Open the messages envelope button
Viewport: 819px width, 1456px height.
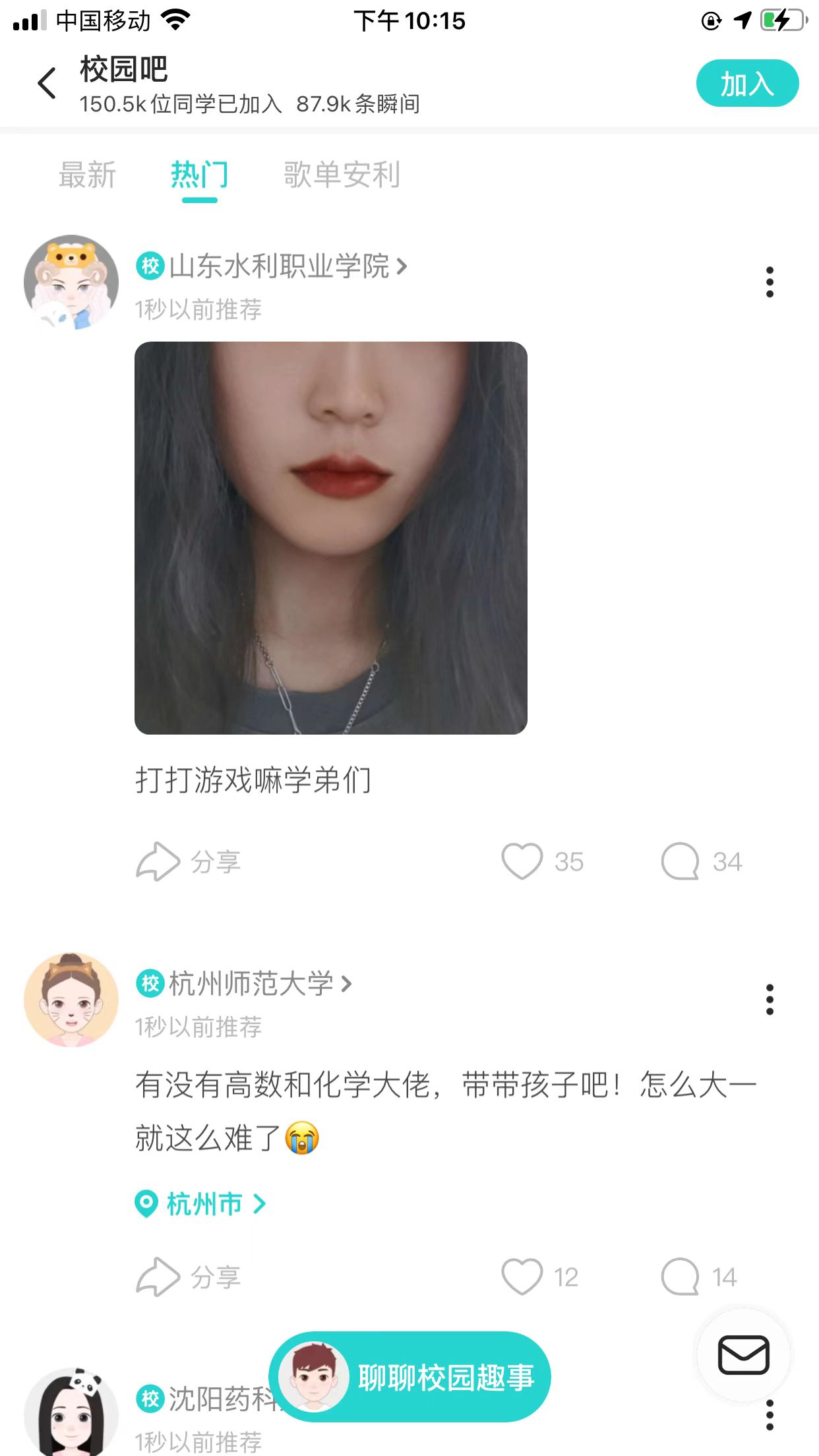click(x=743, y=1356)
